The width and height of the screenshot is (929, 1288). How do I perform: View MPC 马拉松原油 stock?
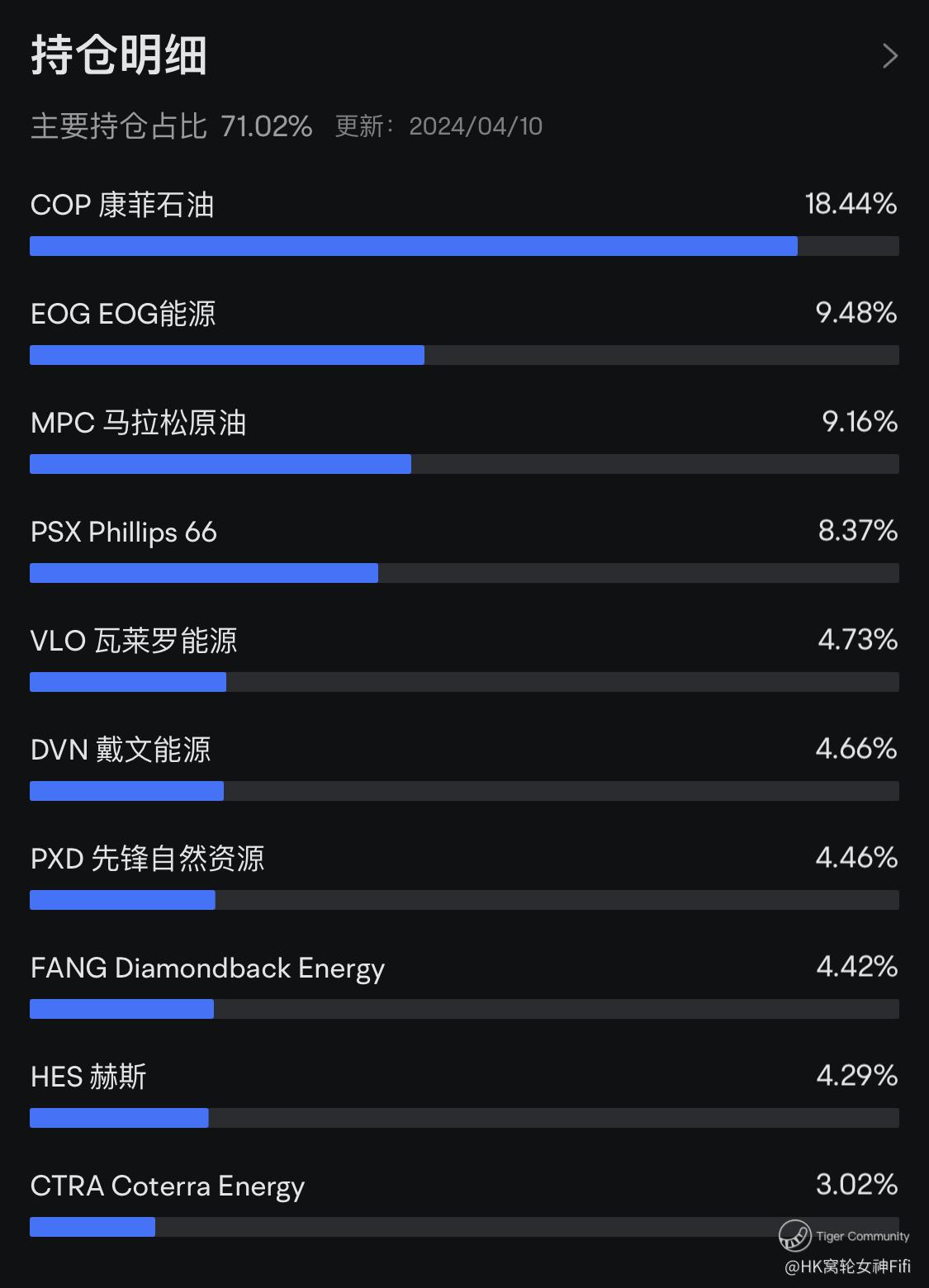point(464,439)
